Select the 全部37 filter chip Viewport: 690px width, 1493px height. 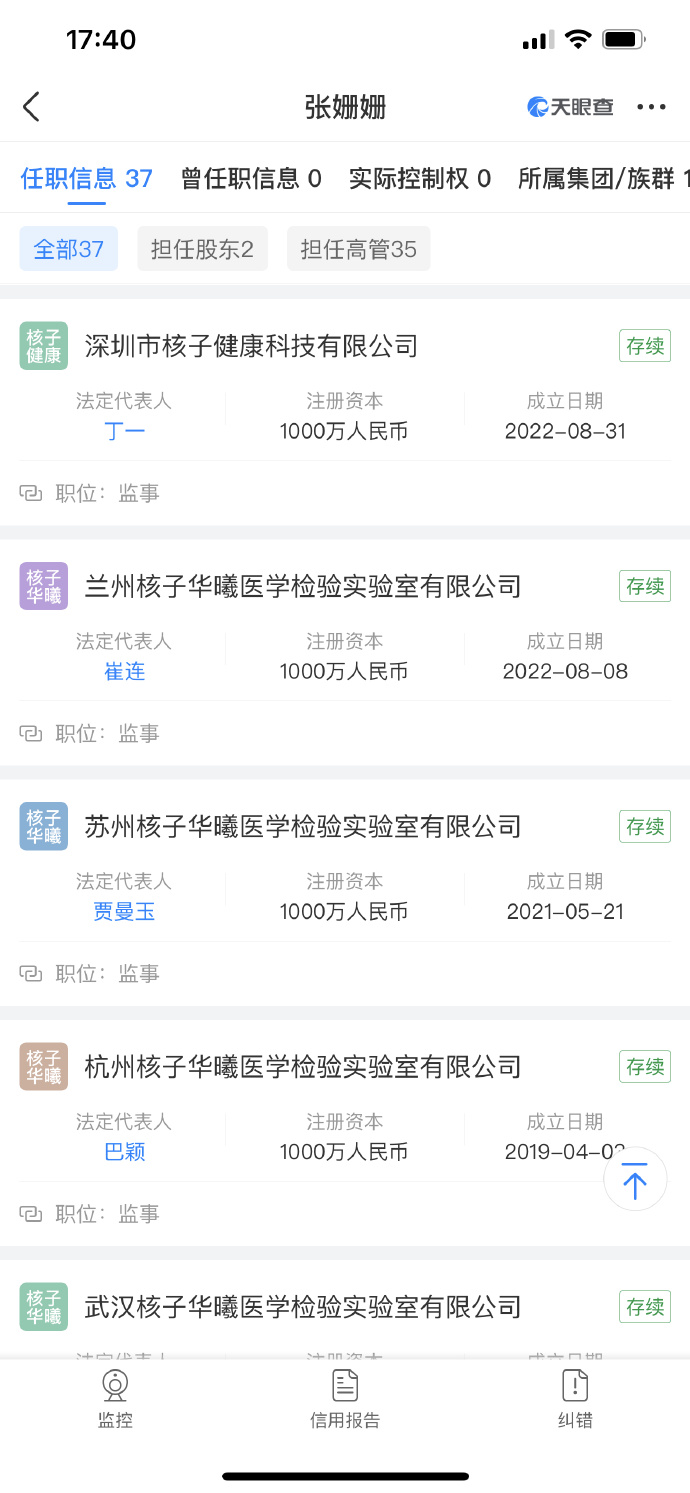pos(69,249)
